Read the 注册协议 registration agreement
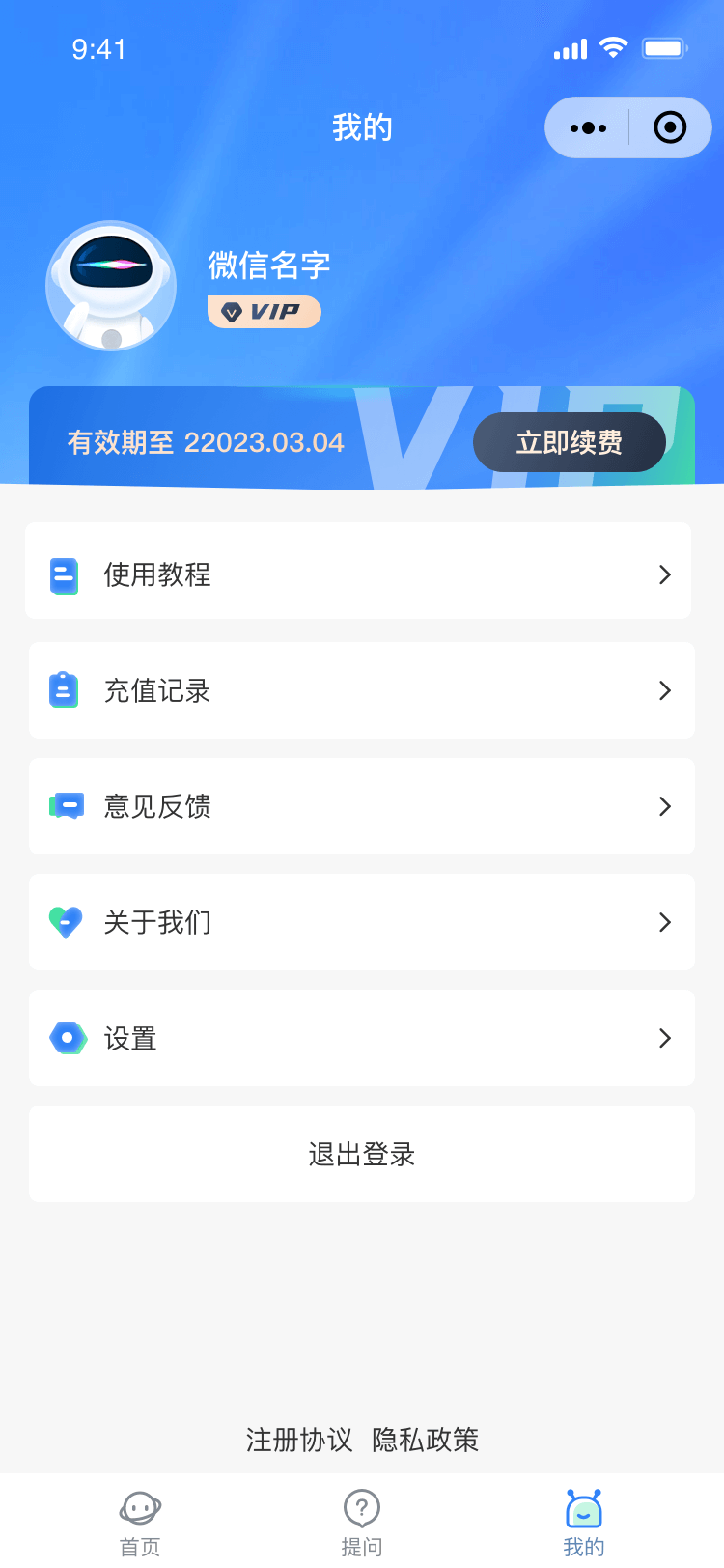The width and height of the screenshot is (724, 1568). click(x=299, y=1440)
